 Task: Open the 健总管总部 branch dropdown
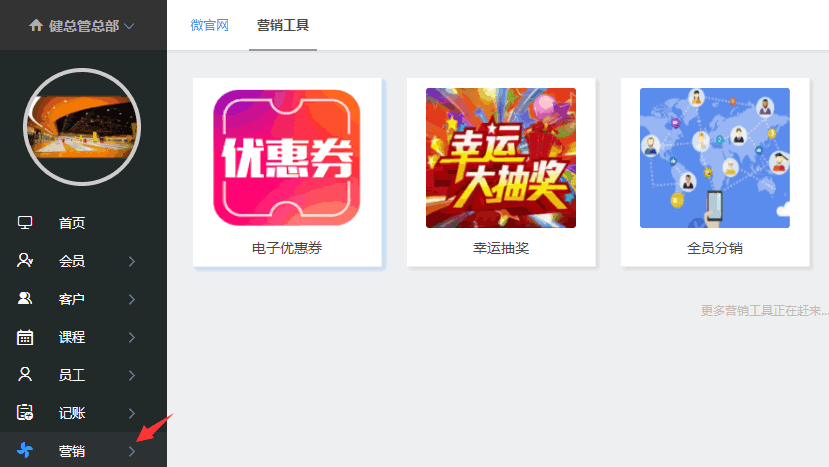click(83, 25)
